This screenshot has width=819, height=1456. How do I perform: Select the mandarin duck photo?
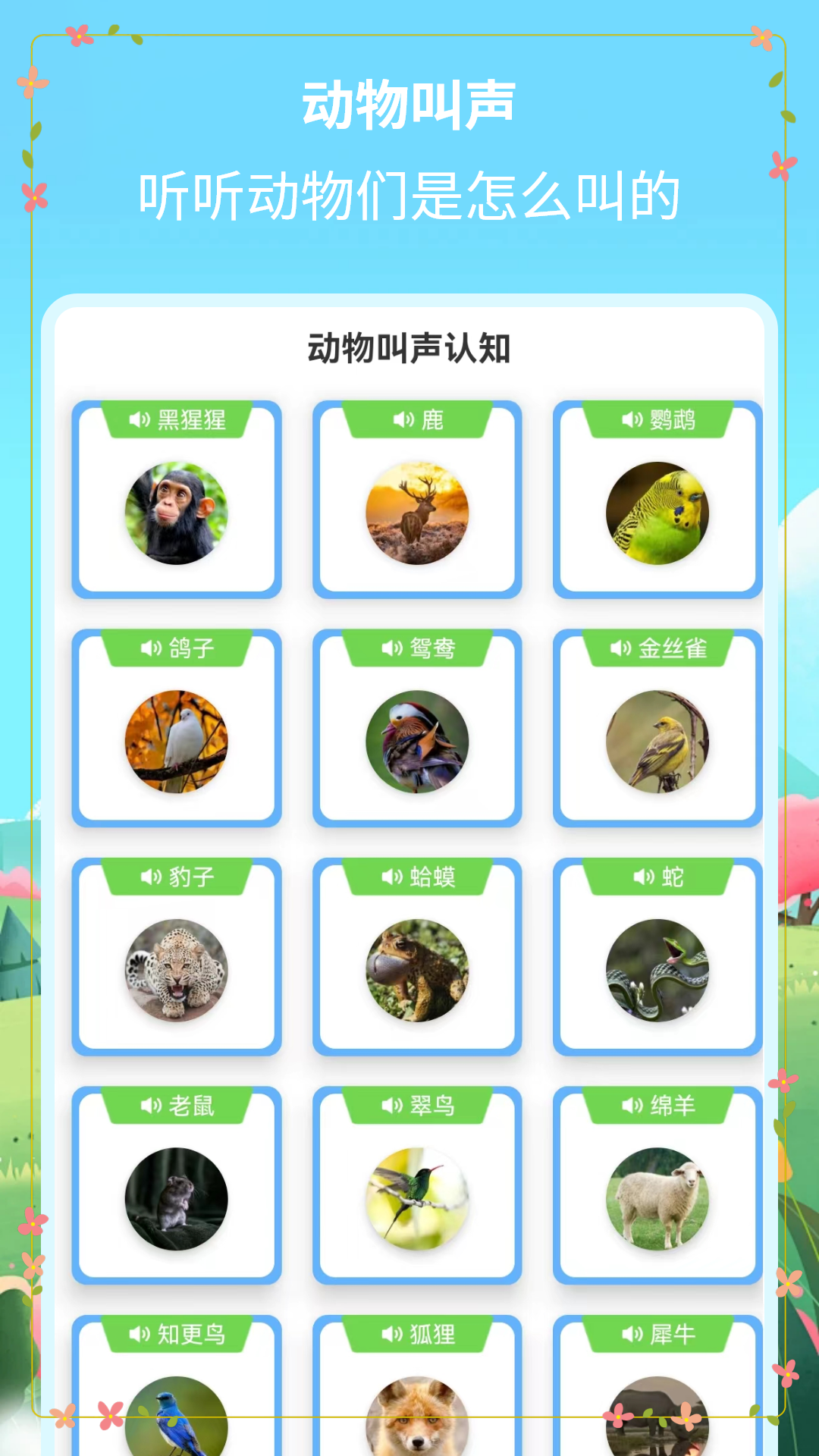417,743
